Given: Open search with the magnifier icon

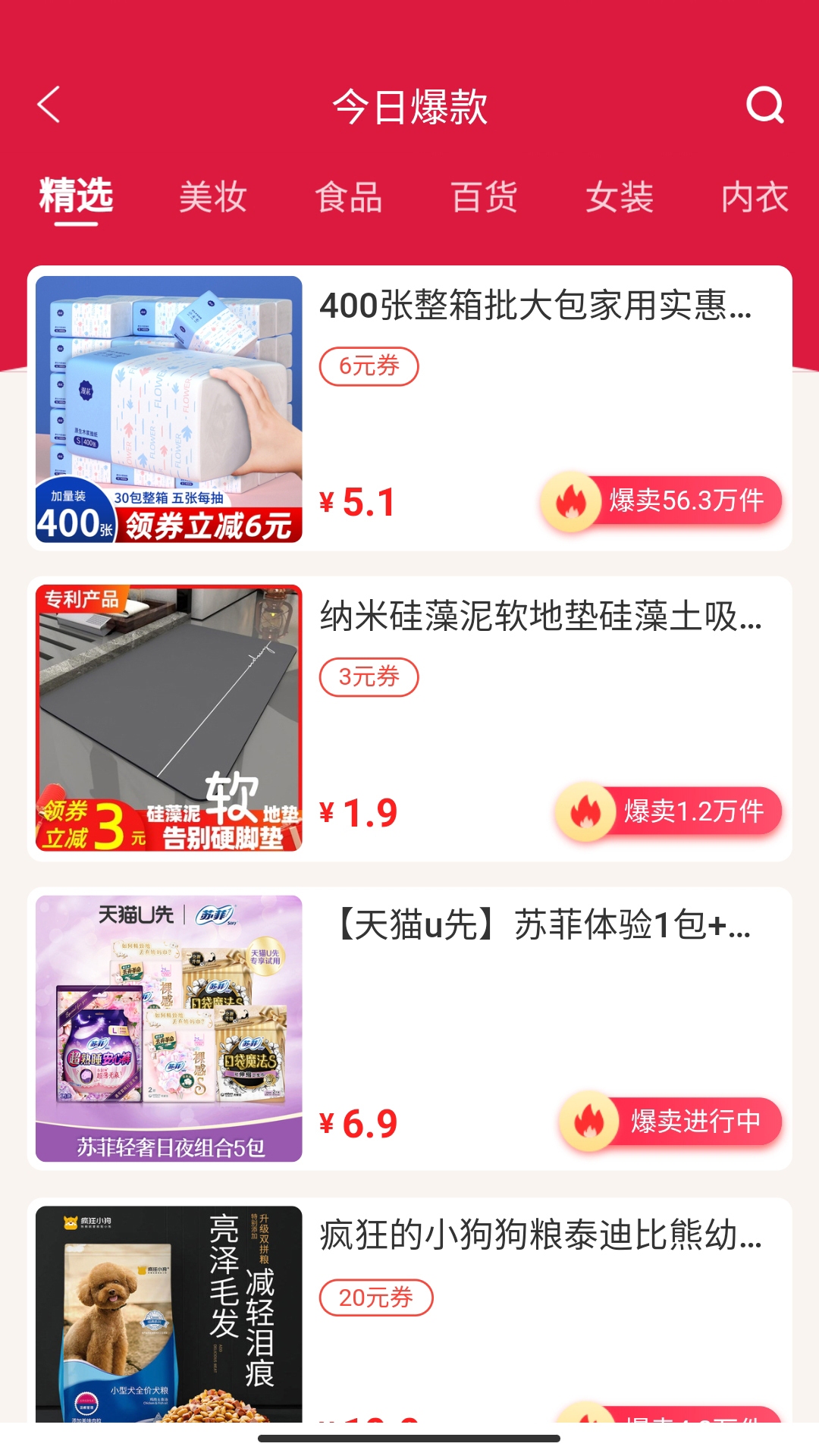Looking at the screenshot, I should pos(766,106).
